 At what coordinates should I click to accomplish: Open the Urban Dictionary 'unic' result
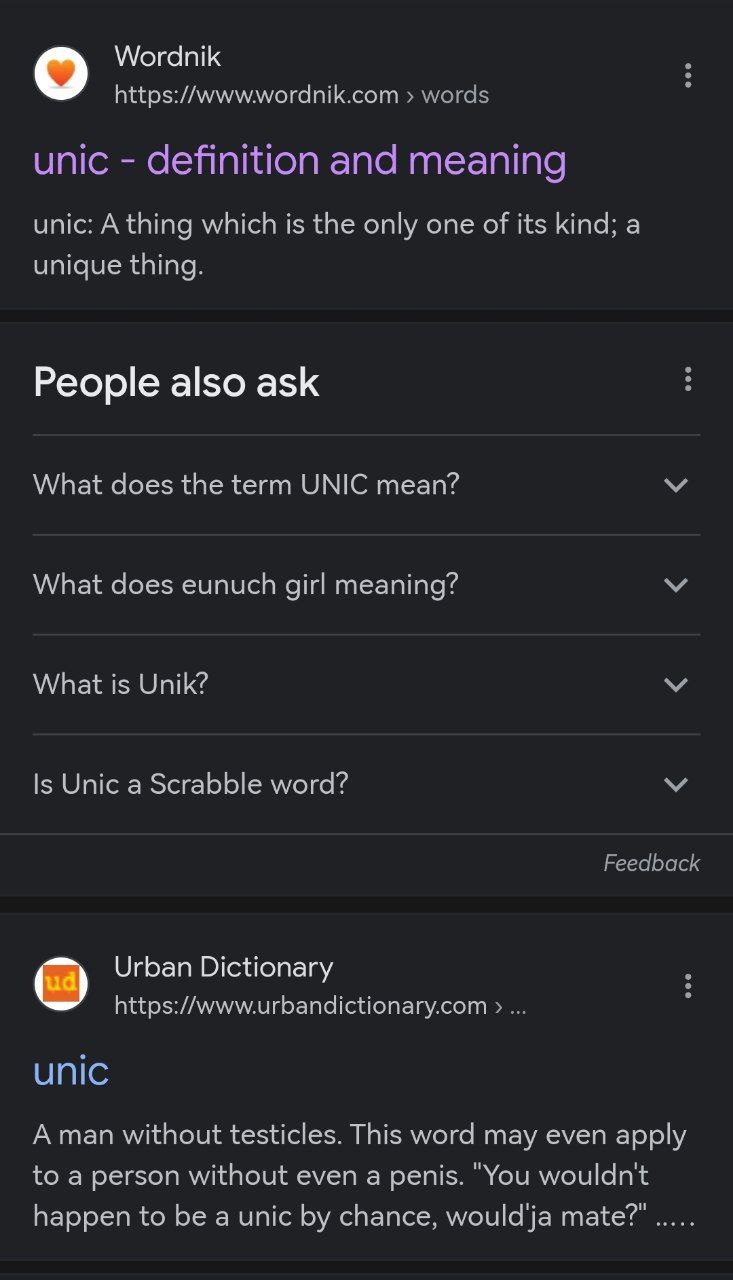[x=71, y=1071]
